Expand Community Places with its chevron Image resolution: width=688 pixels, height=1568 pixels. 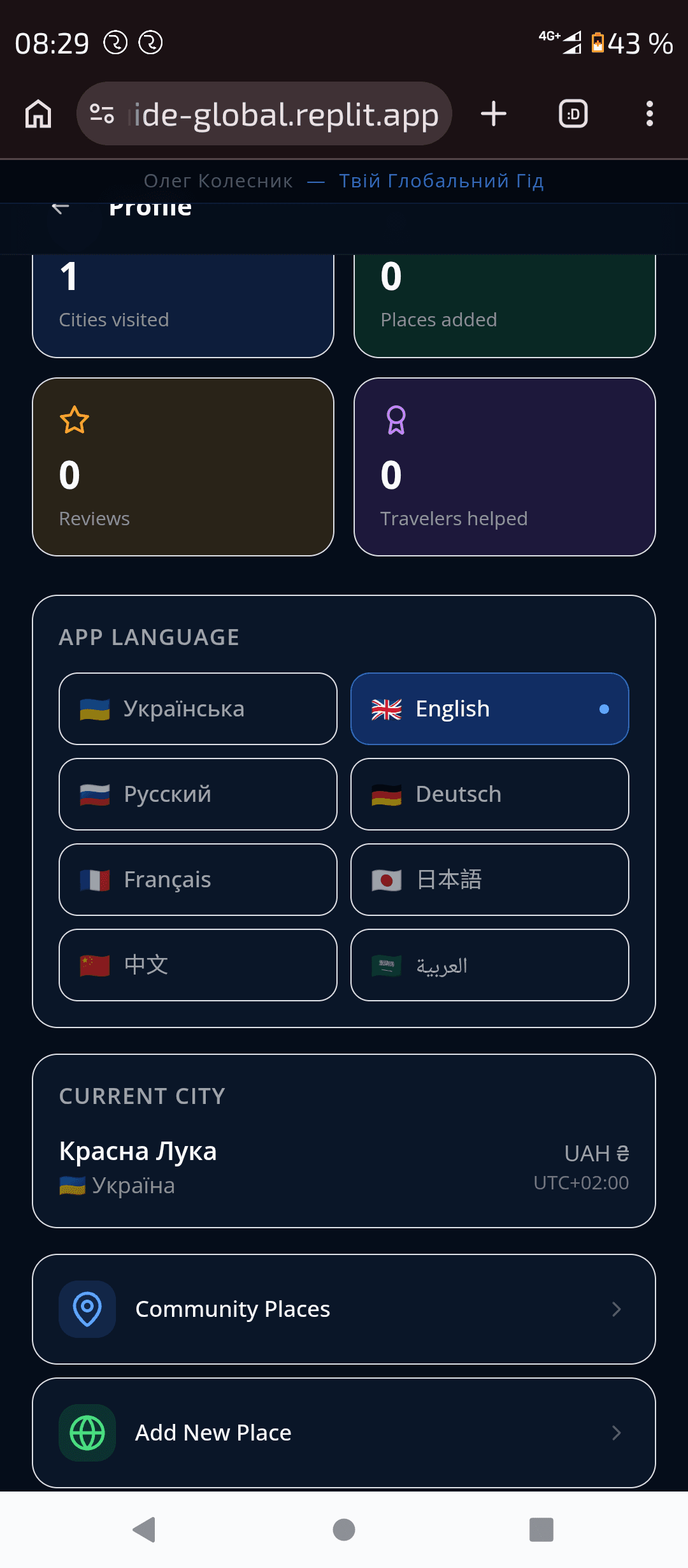(x=615, y=1309)
